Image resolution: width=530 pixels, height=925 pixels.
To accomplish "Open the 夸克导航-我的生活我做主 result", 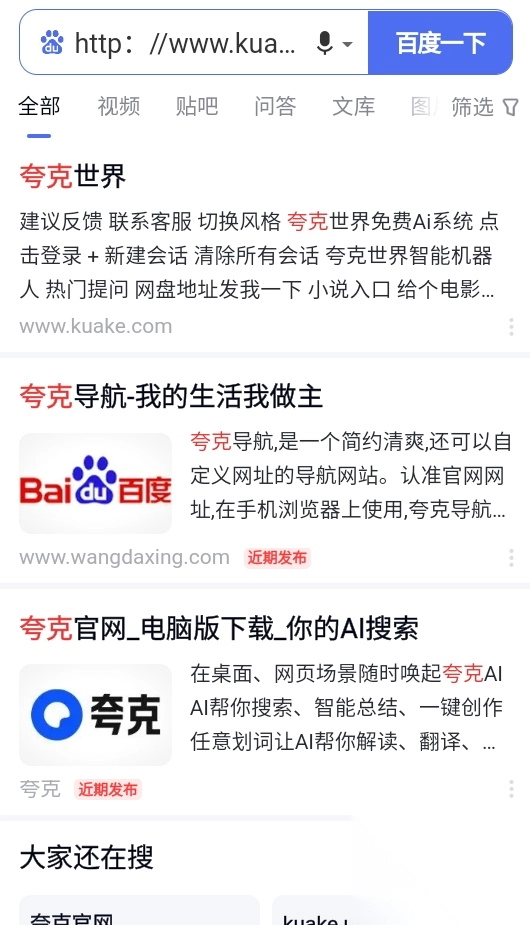I will tap(171, 396).
